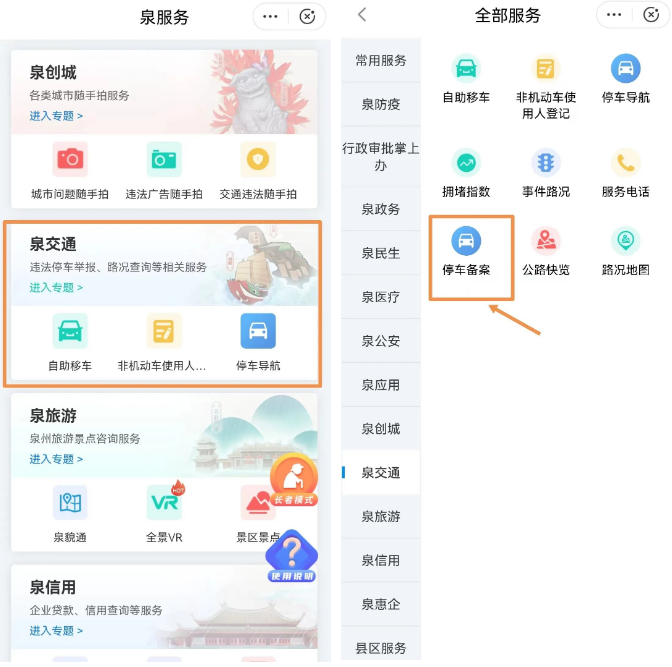Select 泉防疫 in the sidebar

click(381, 104)
